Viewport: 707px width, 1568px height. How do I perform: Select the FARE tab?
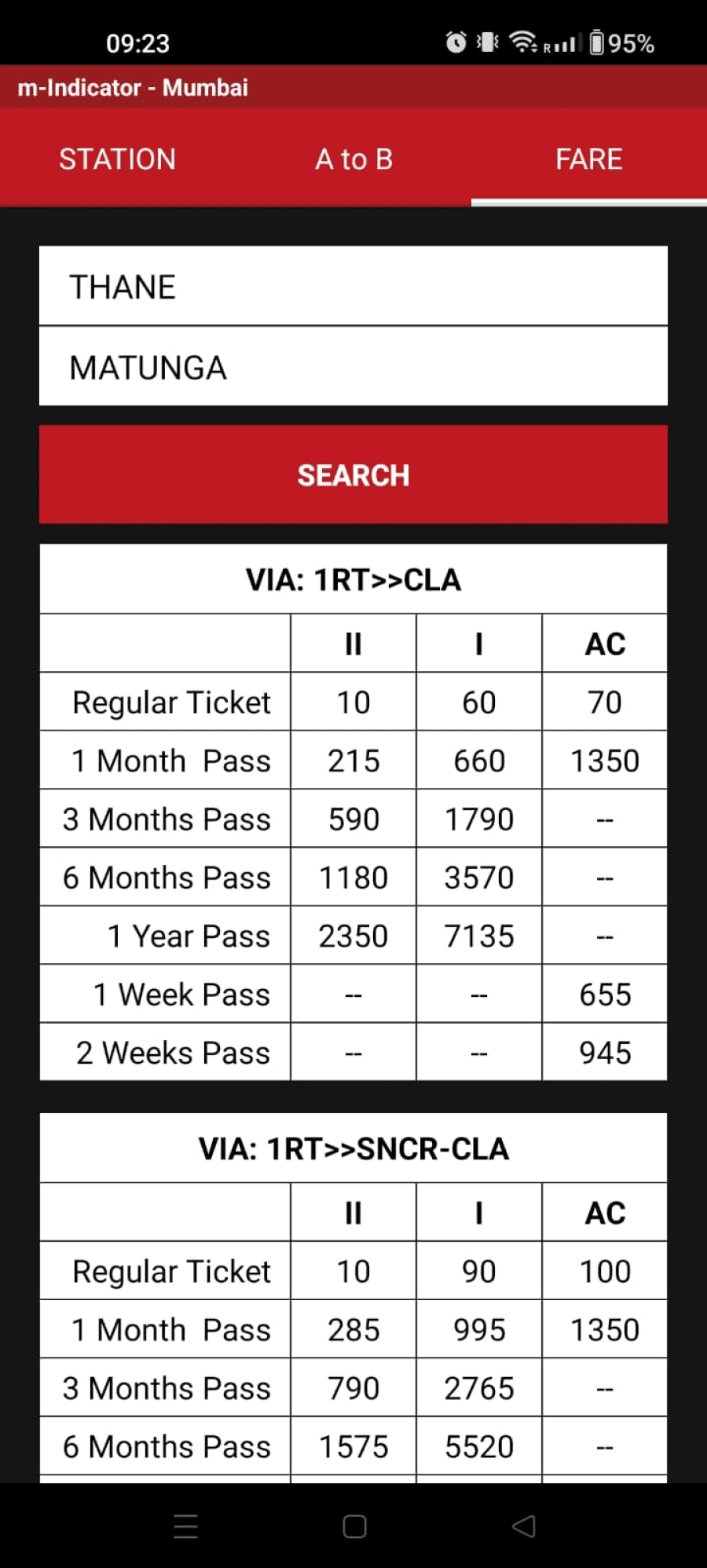(x=589, y=159)
